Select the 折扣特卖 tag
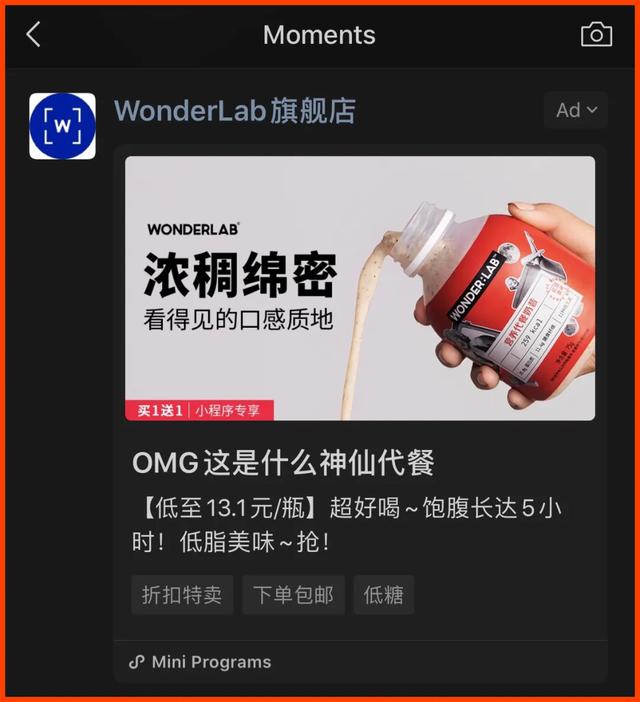Viewport: 640px width, 702px height. click(182, 595)
